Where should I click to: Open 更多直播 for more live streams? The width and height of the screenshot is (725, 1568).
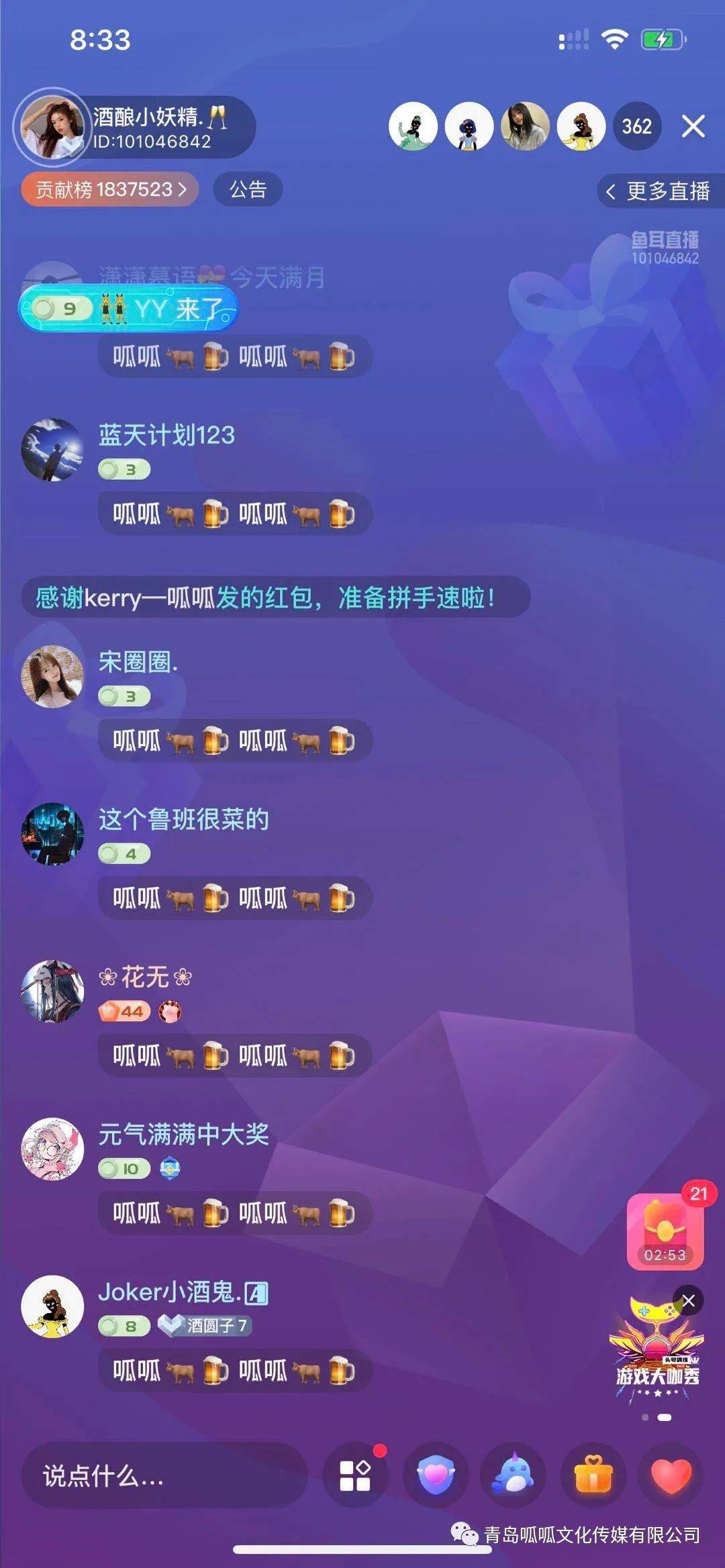coord(660,191)
